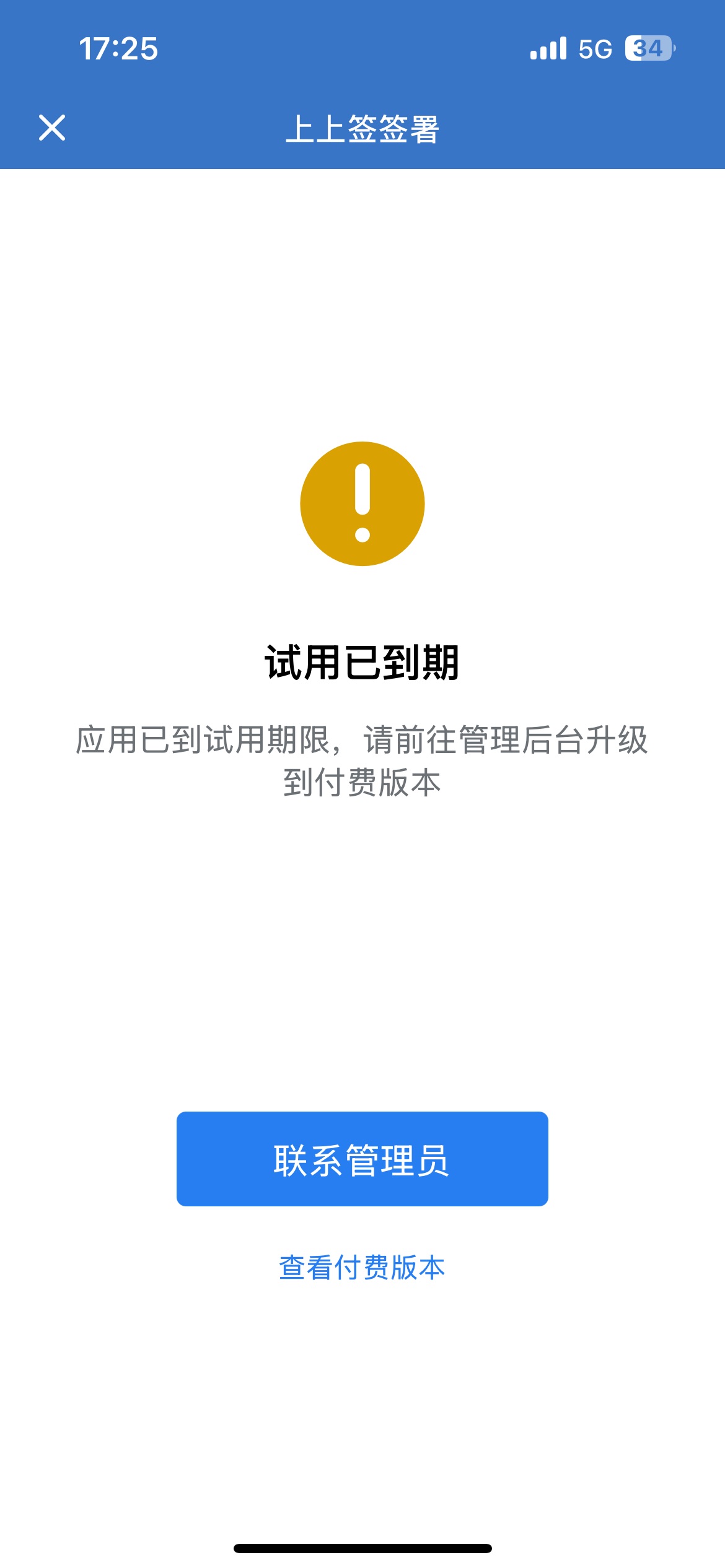725x1568 pixels.
Task: Tap the 联系管理员 button
Action: tap(362, 1159)
